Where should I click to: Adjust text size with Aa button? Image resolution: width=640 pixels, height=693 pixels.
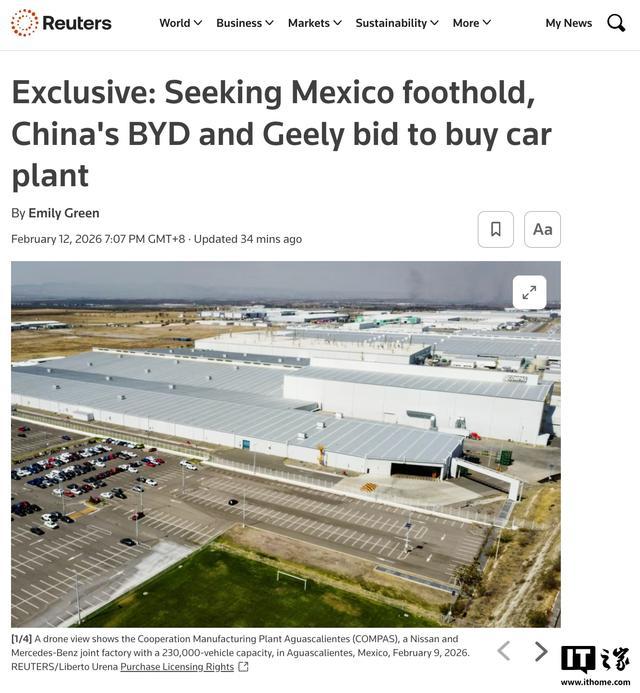[x=542, y=229]
